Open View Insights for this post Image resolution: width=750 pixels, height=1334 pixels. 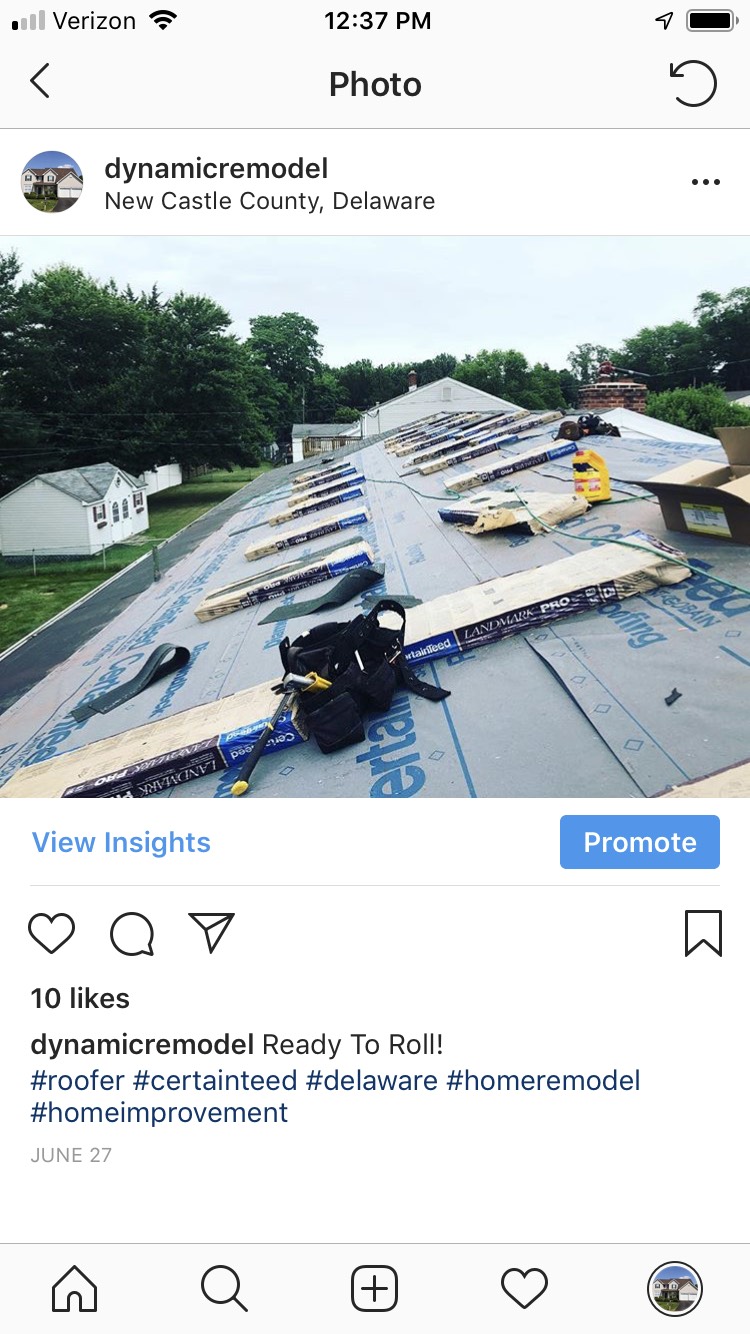(121, 842)
